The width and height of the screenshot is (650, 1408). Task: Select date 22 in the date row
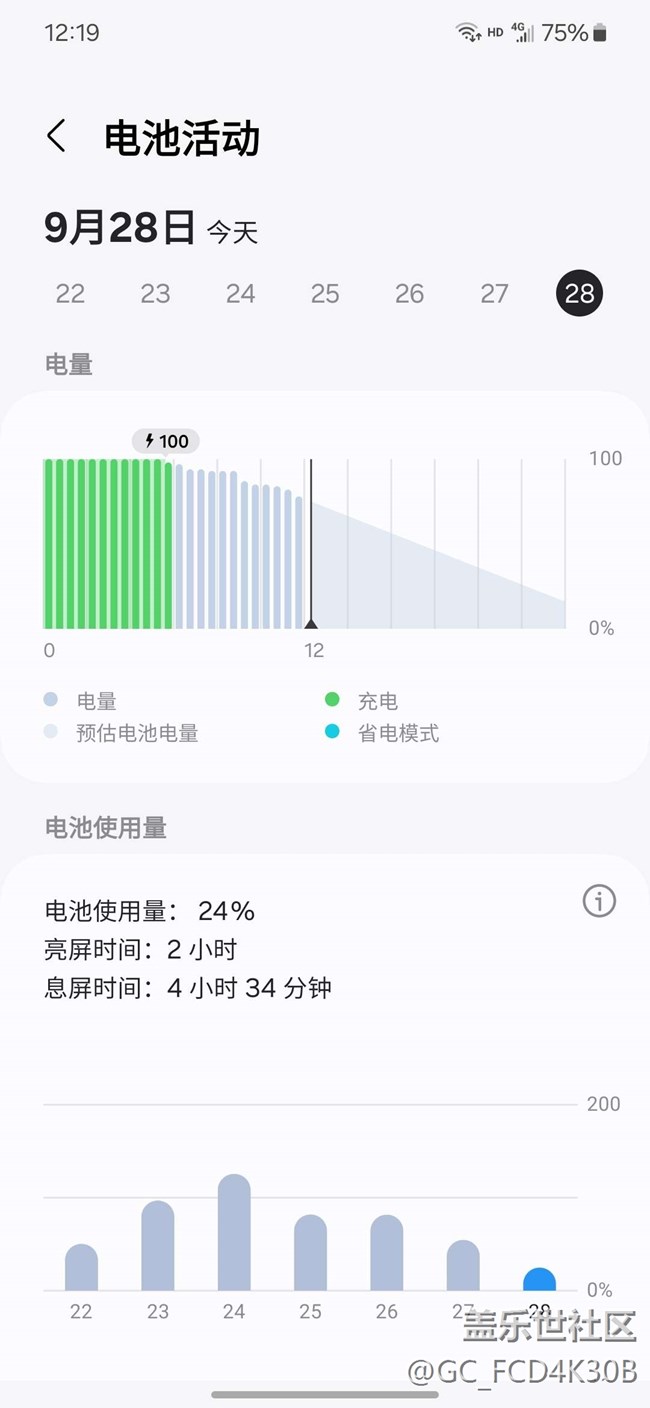coord(70,293)
